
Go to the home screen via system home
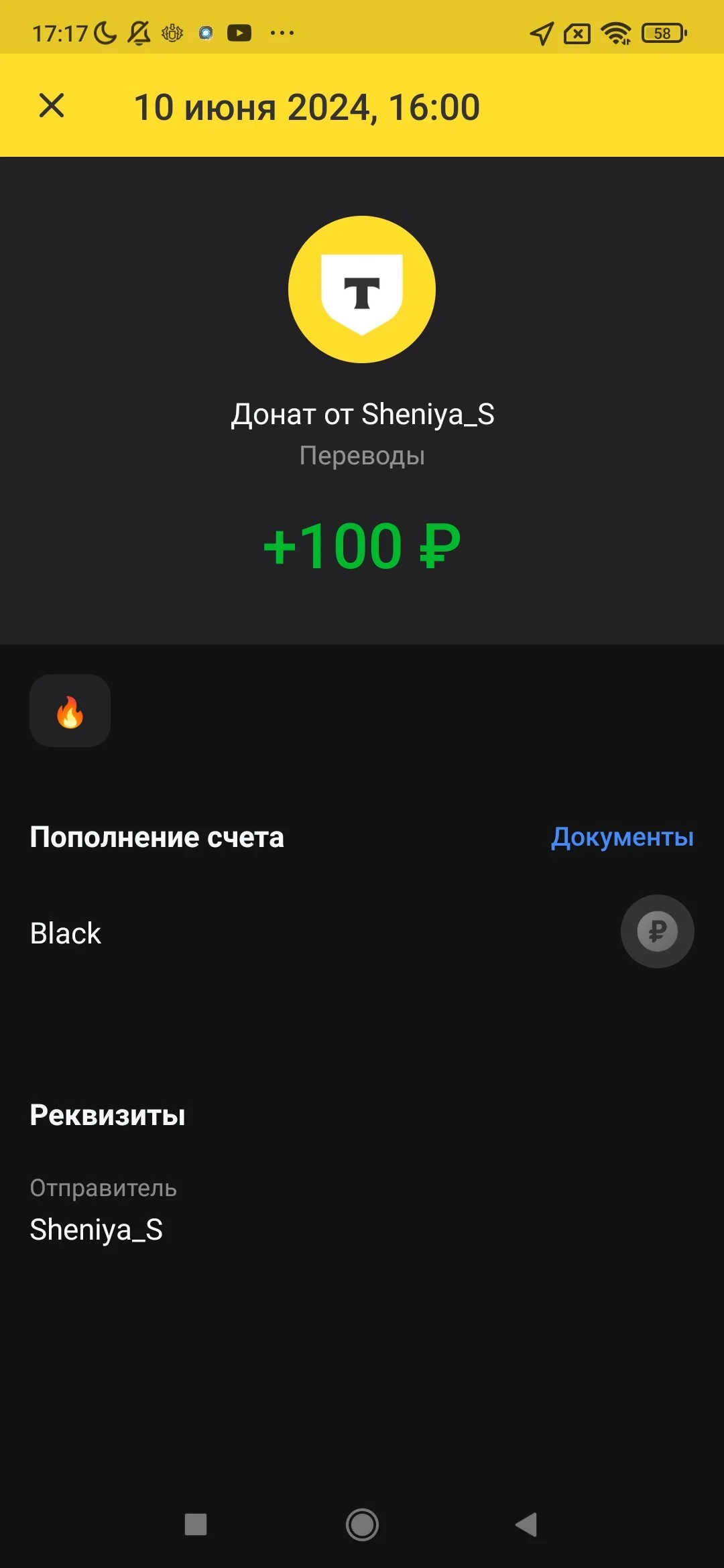362,1524
